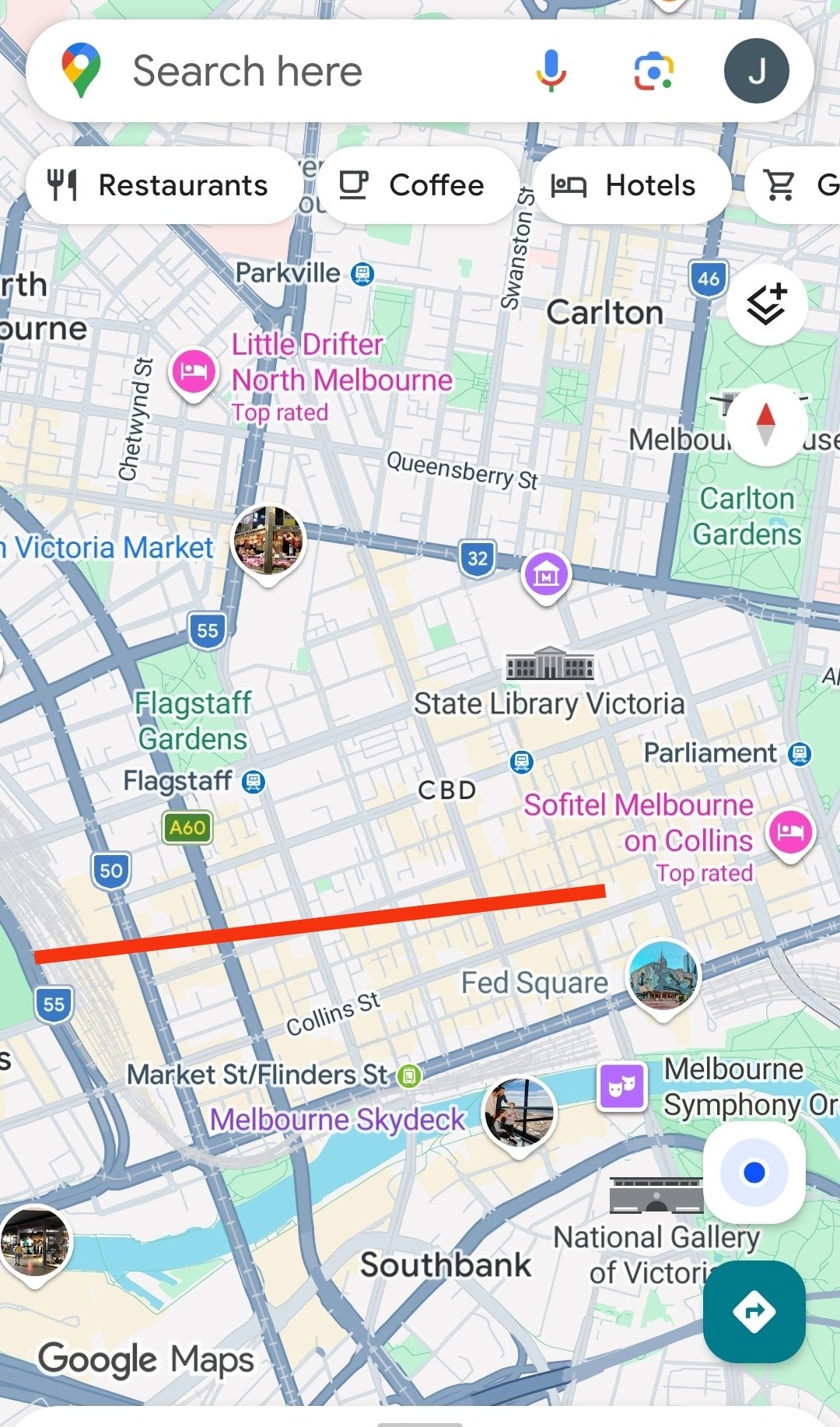This screenshot has height=1427, width=840.
Task: Open the Google Lens camera search
Action: pos(653,71)
